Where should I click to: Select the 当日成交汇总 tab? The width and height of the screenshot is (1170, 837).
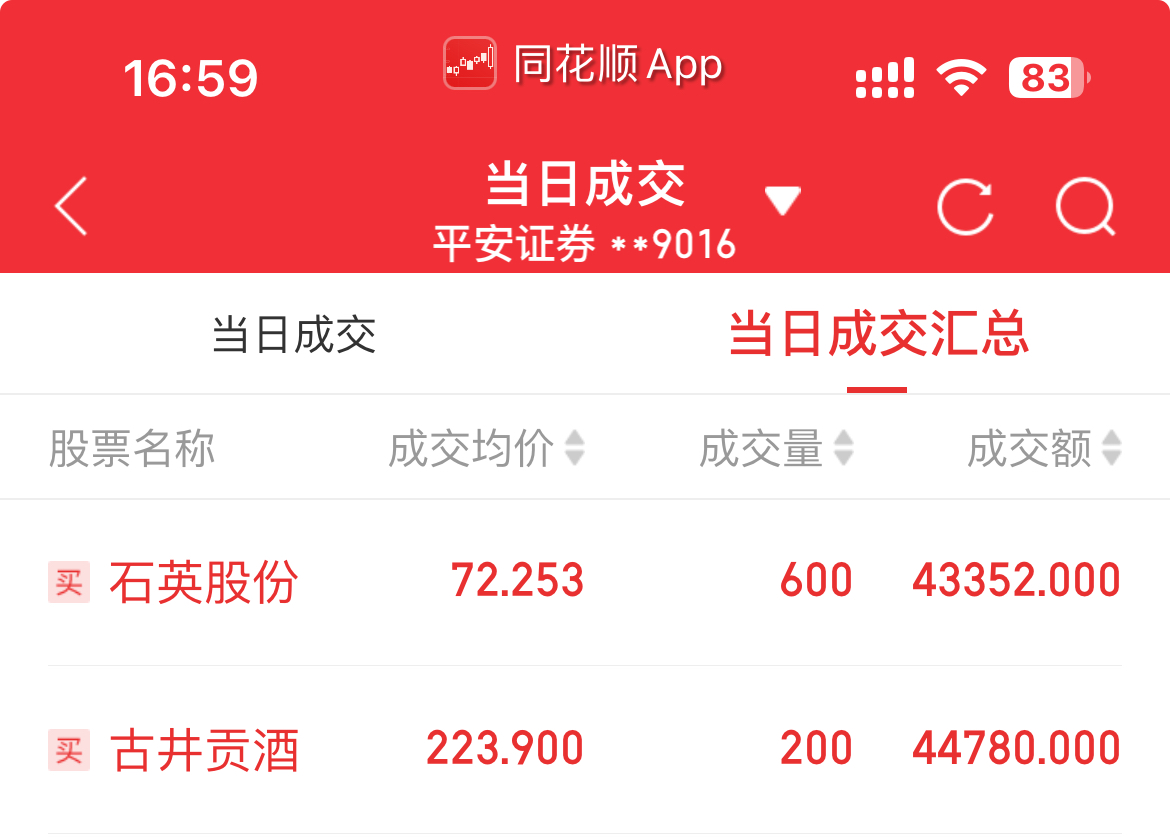(x=878, y=335)
